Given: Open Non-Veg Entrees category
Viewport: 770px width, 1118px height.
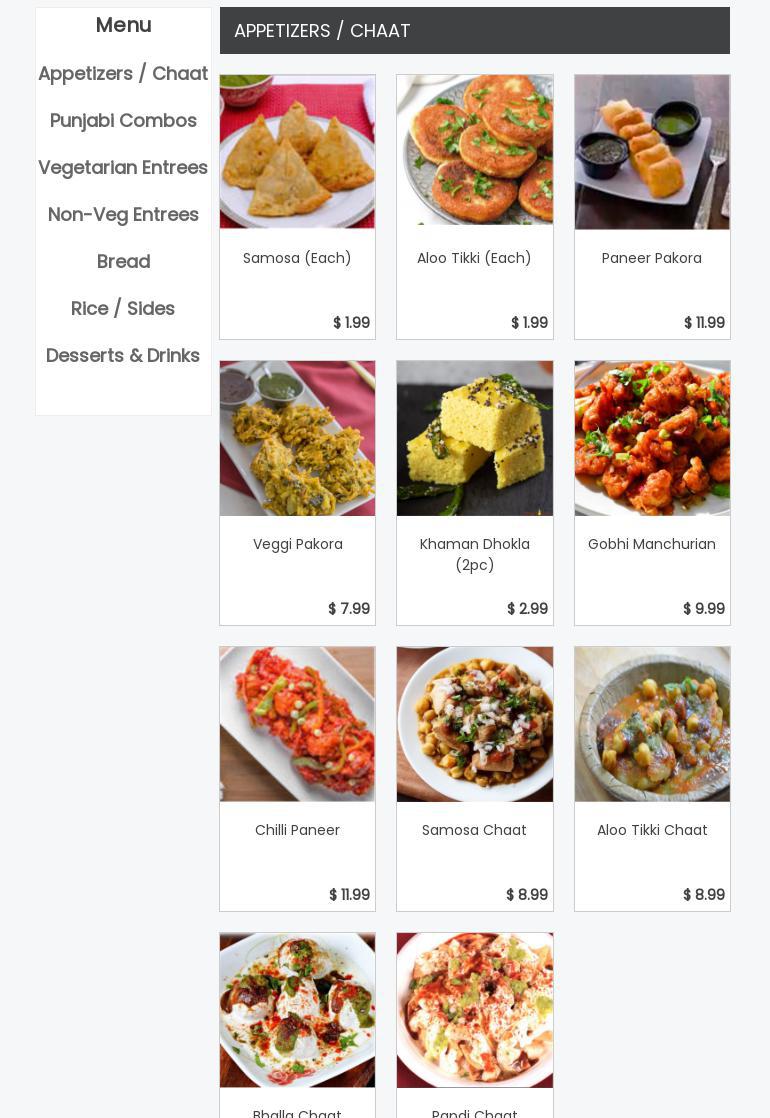Looking at the screenshot, I should [x=123, y=215].
